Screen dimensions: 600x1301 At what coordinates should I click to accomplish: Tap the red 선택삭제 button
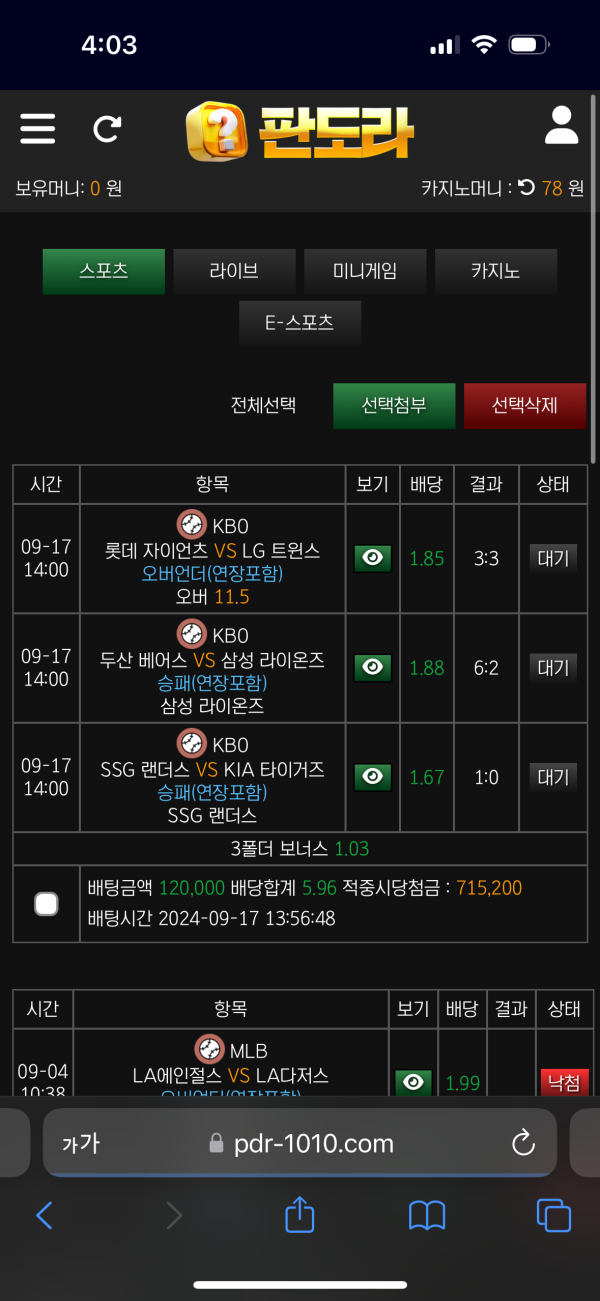click(x=524, y=405)
